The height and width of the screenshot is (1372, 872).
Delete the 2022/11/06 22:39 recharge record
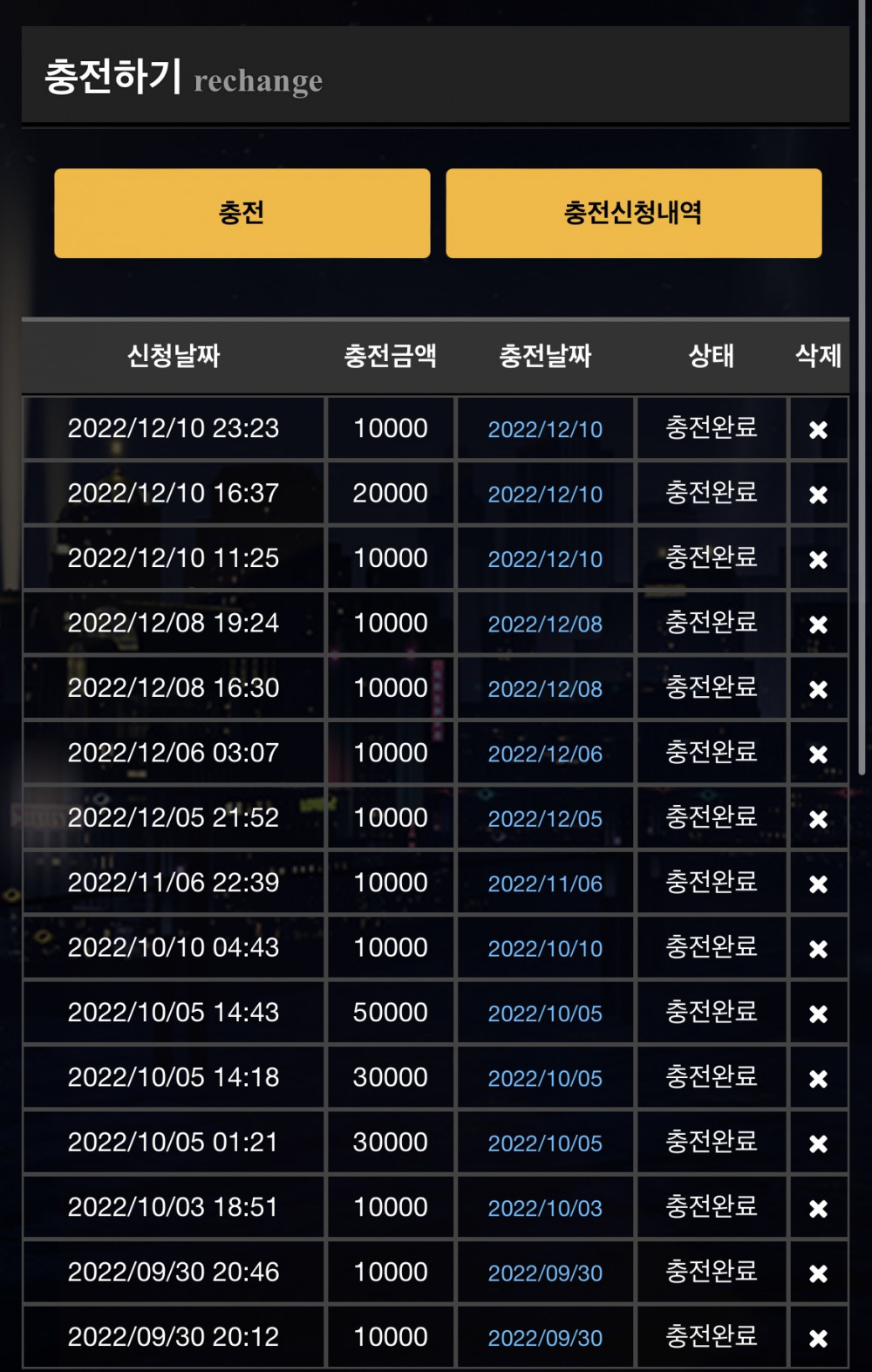(x=818, y=884)
